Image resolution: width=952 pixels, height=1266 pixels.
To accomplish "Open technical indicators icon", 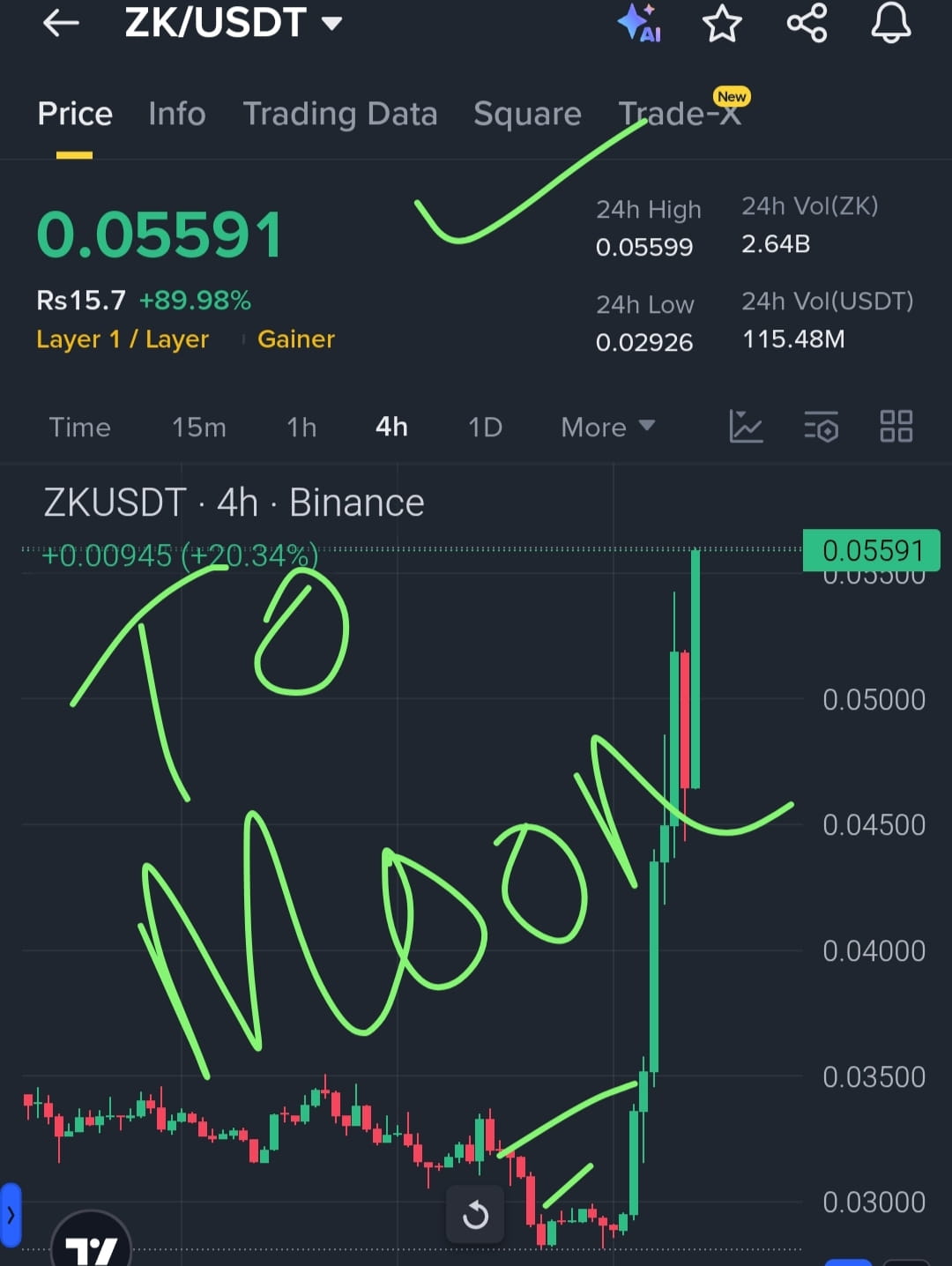I will [x=821, y=427].
